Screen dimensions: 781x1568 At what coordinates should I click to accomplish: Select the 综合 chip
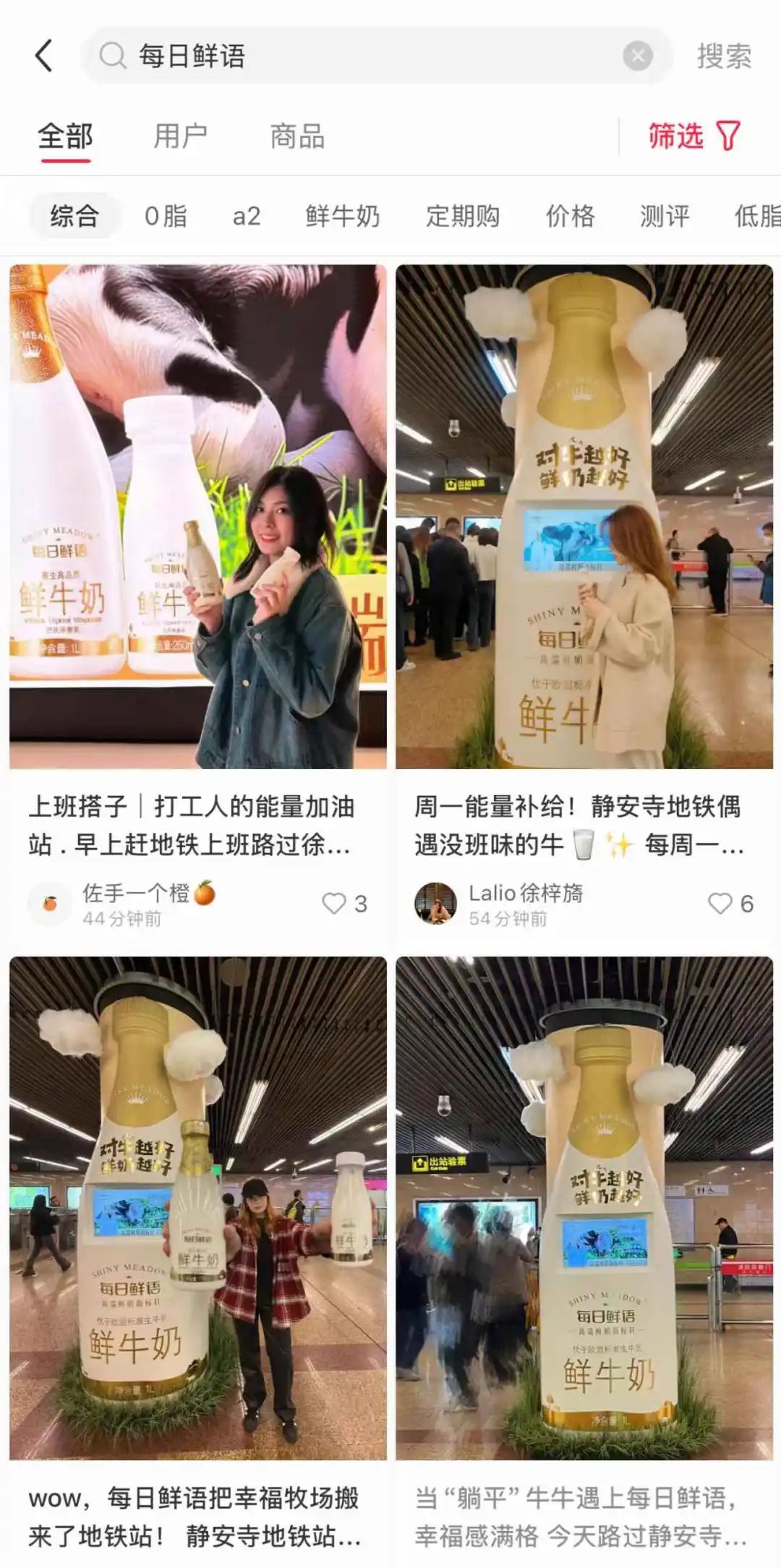[74, 215]
